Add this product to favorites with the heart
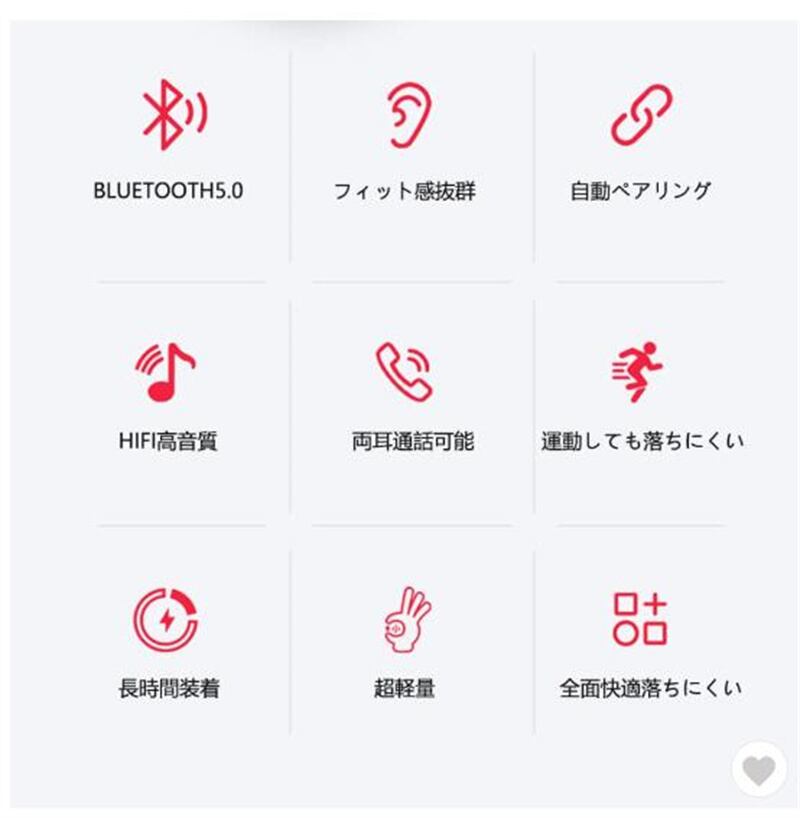 pos(759,770)
